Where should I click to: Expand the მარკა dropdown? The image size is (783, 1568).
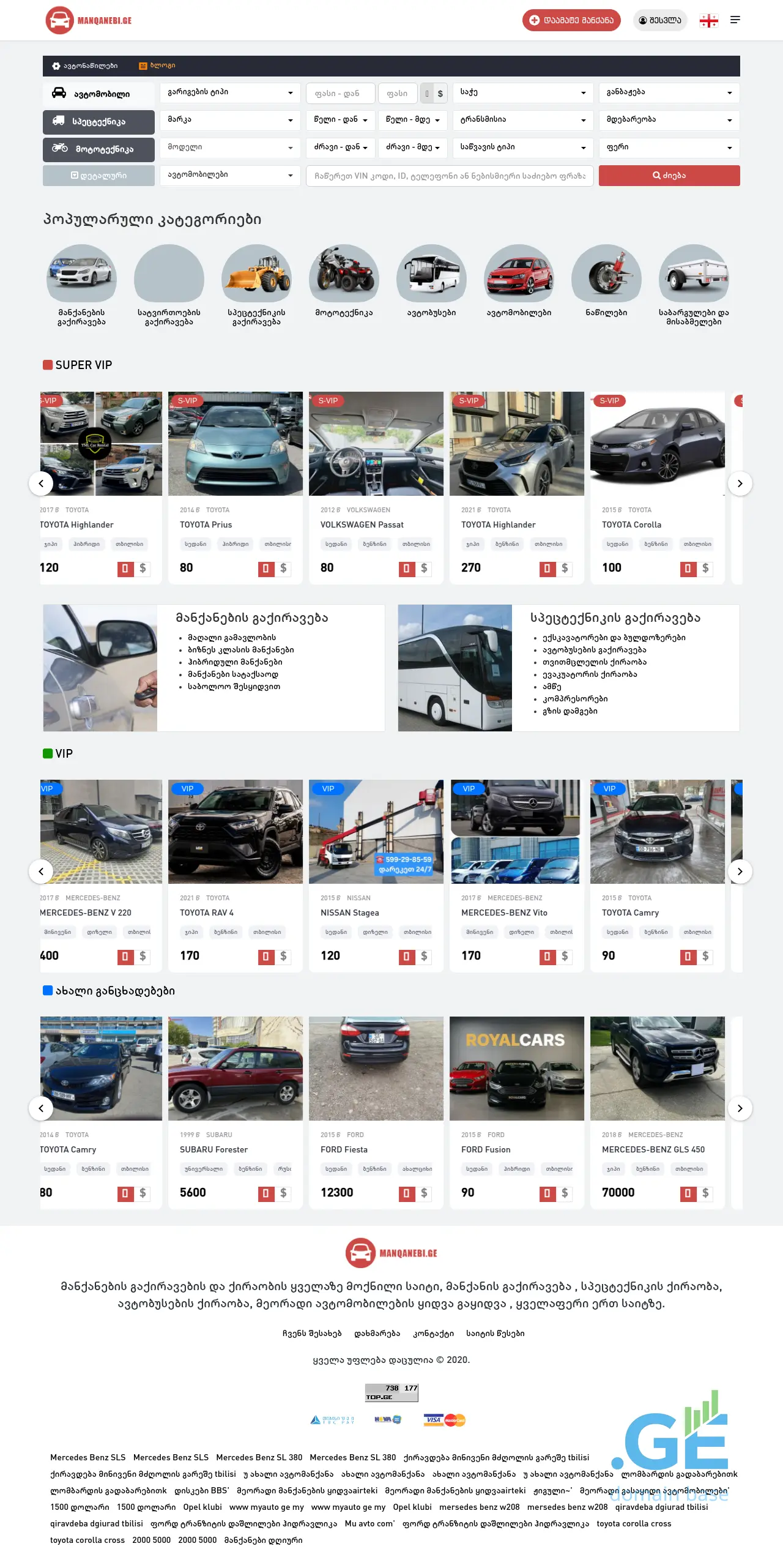[x=230, y=120]
